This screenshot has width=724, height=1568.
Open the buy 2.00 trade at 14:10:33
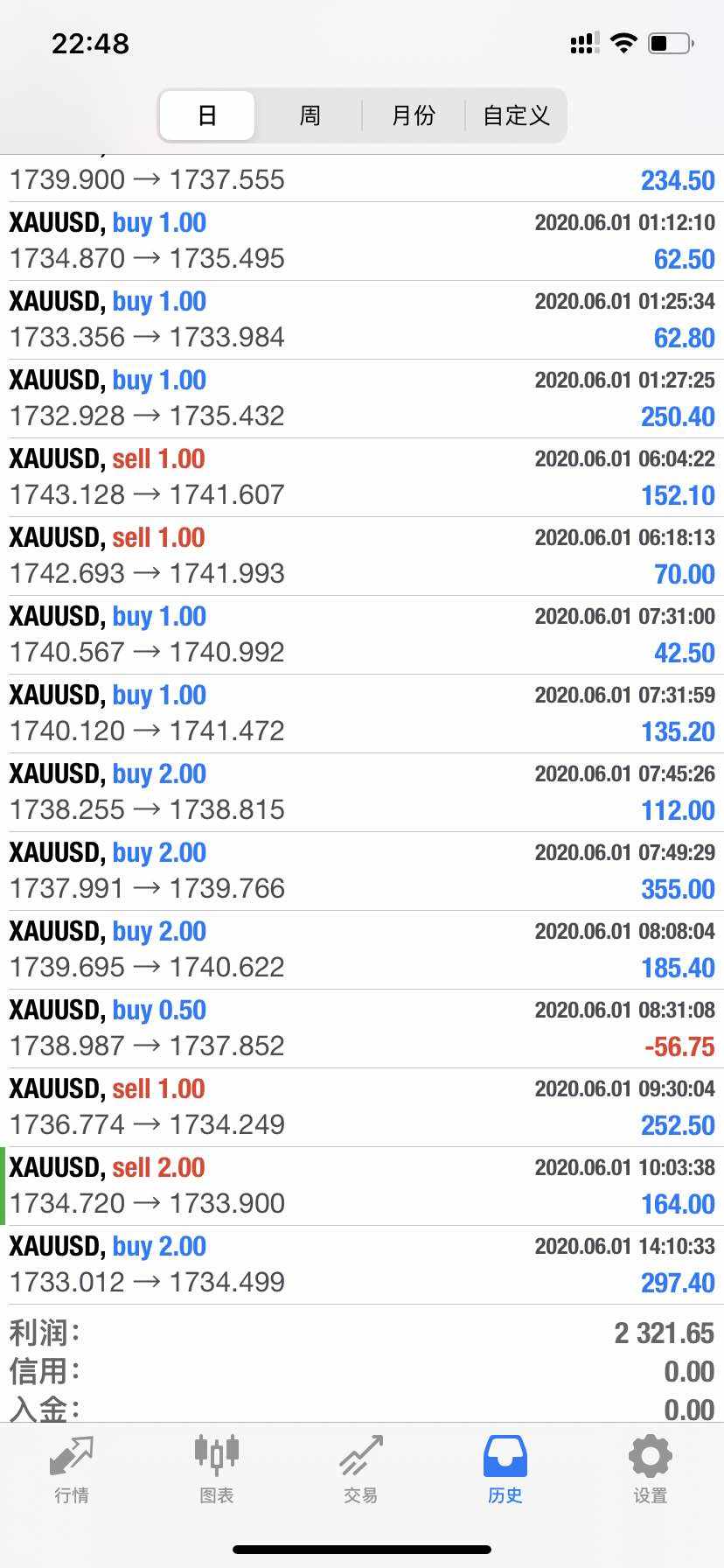362,1265
